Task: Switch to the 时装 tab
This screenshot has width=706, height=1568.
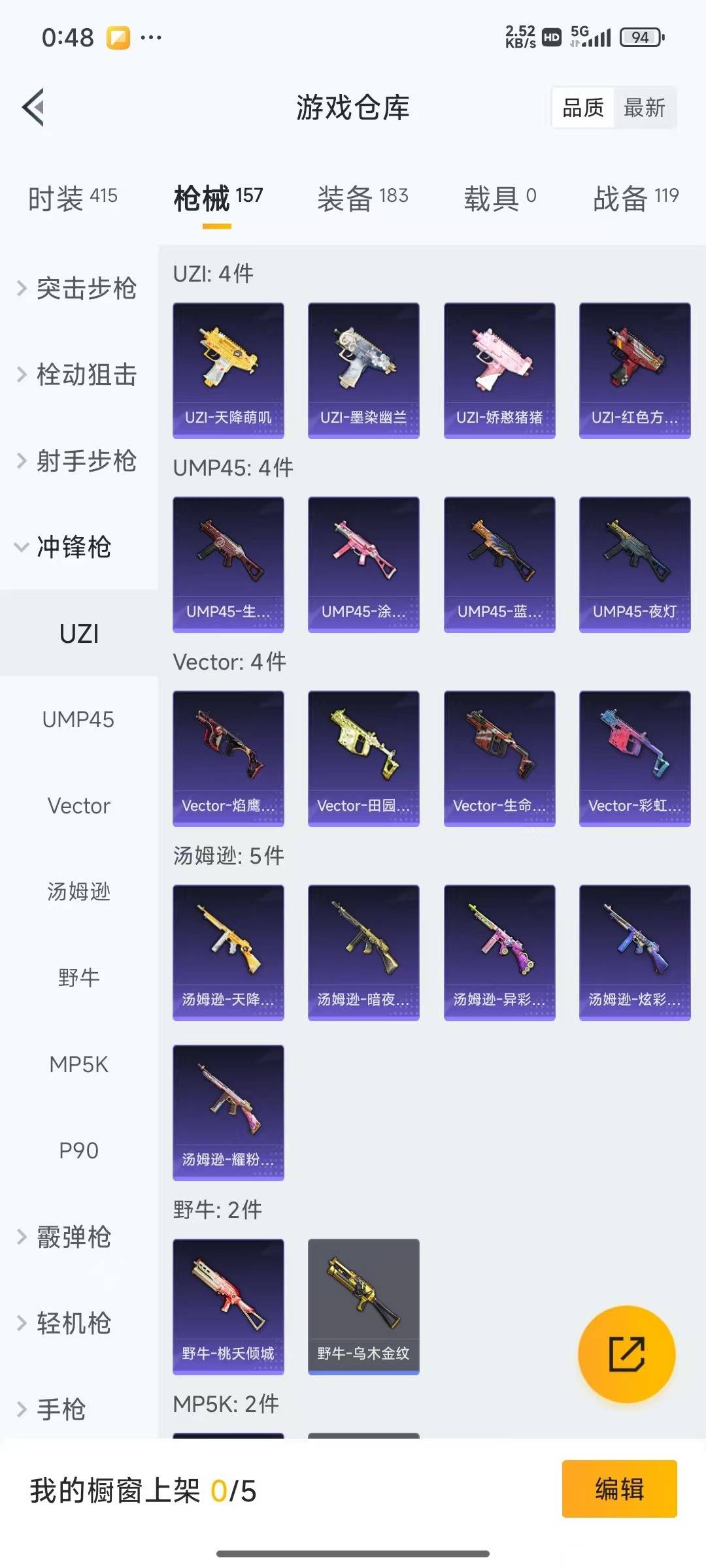Action: [x=73, y=198]
